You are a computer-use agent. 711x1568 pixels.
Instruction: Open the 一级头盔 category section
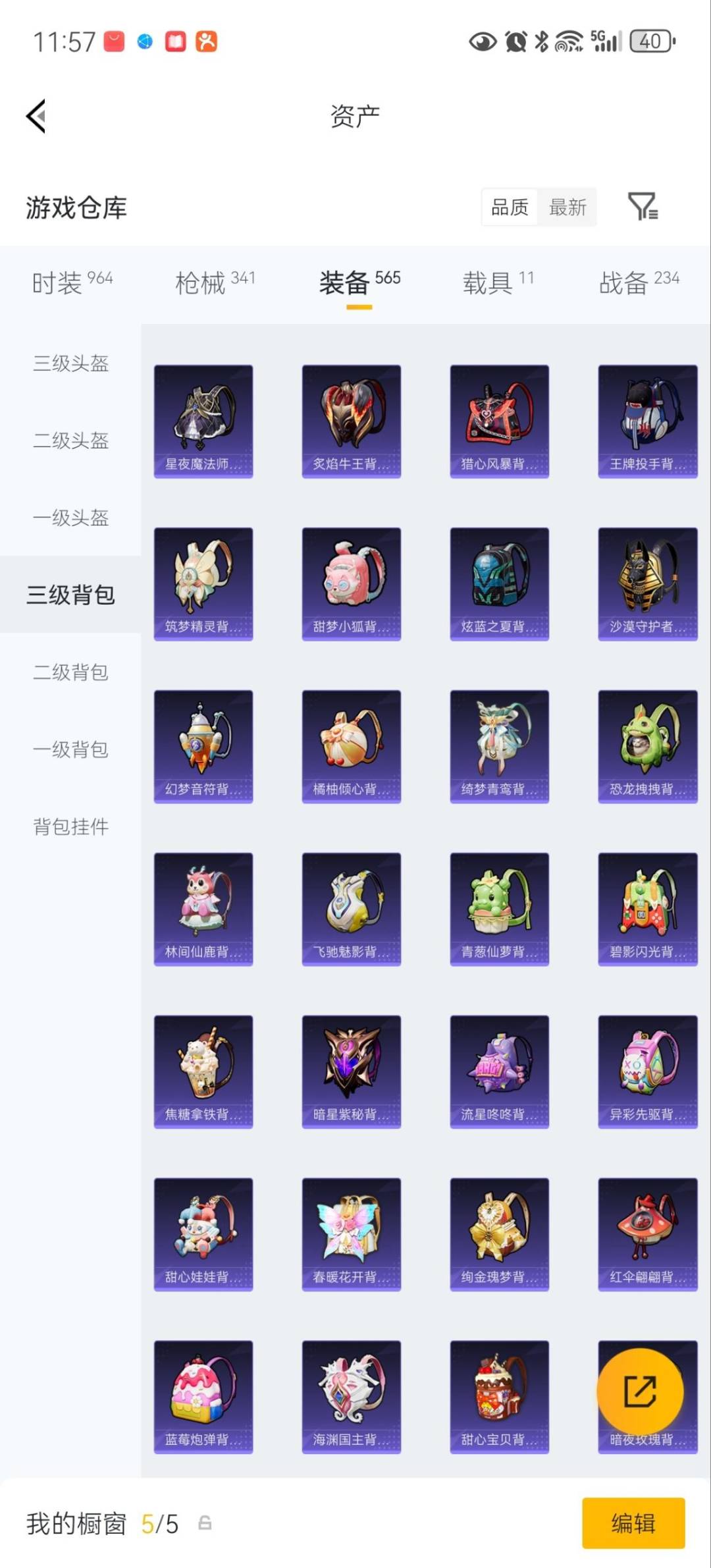70,518
